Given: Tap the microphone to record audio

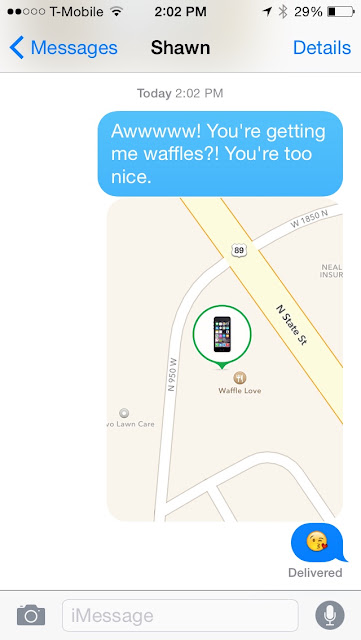Looking at the screenshot, I should 330,615.
